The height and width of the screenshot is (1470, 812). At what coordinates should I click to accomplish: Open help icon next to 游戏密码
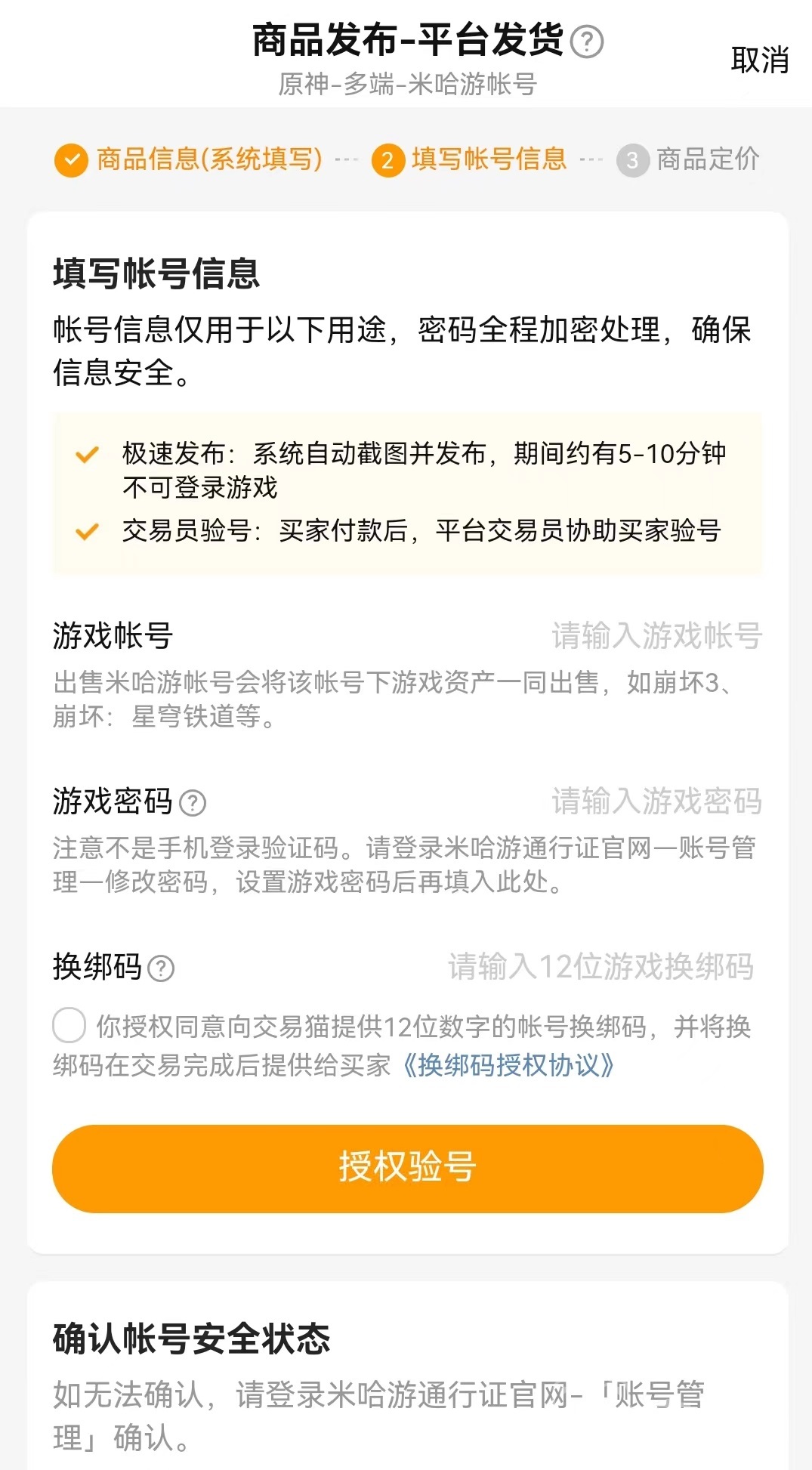tap(193, 803)
